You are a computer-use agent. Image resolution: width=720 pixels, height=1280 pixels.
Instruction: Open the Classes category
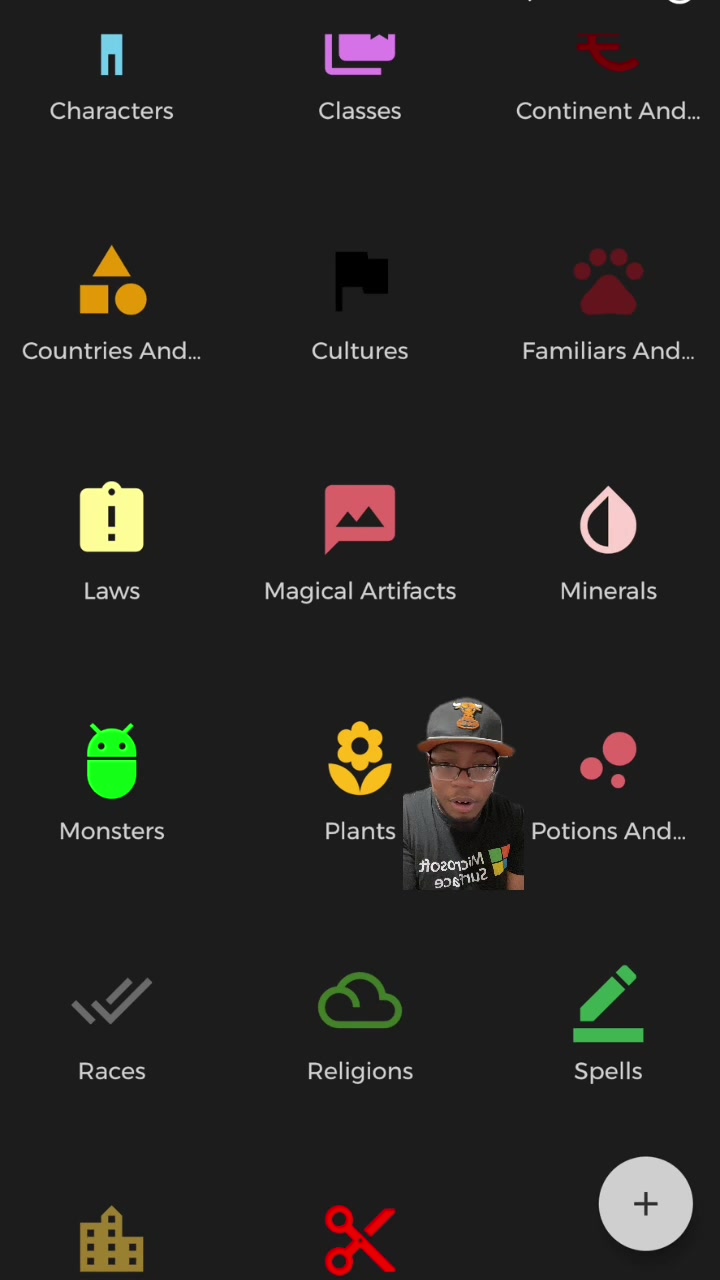pos(360,80)
